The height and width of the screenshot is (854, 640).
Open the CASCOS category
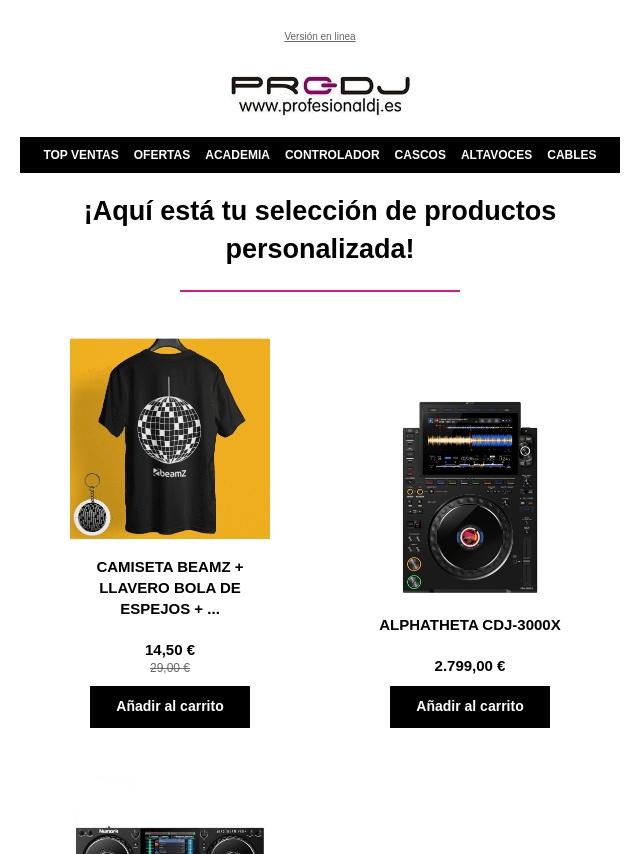(419, 155)
